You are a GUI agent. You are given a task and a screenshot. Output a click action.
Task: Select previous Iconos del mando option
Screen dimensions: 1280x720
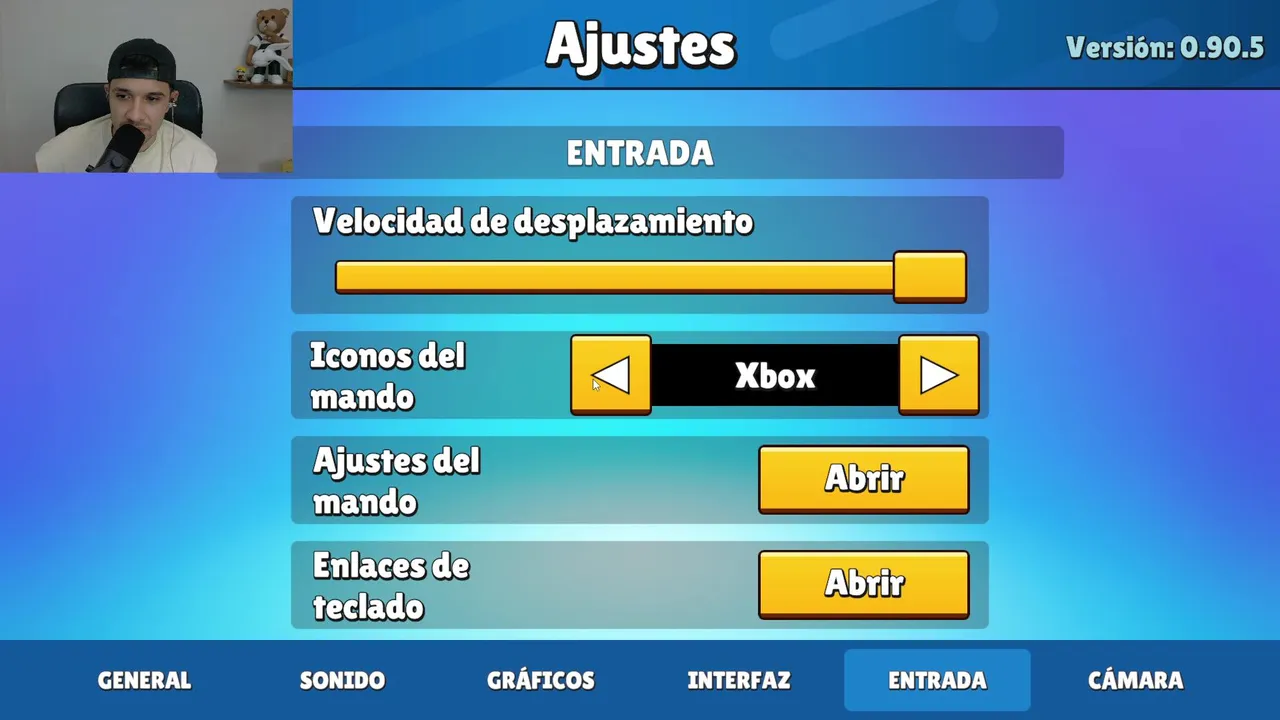point(611,375)
